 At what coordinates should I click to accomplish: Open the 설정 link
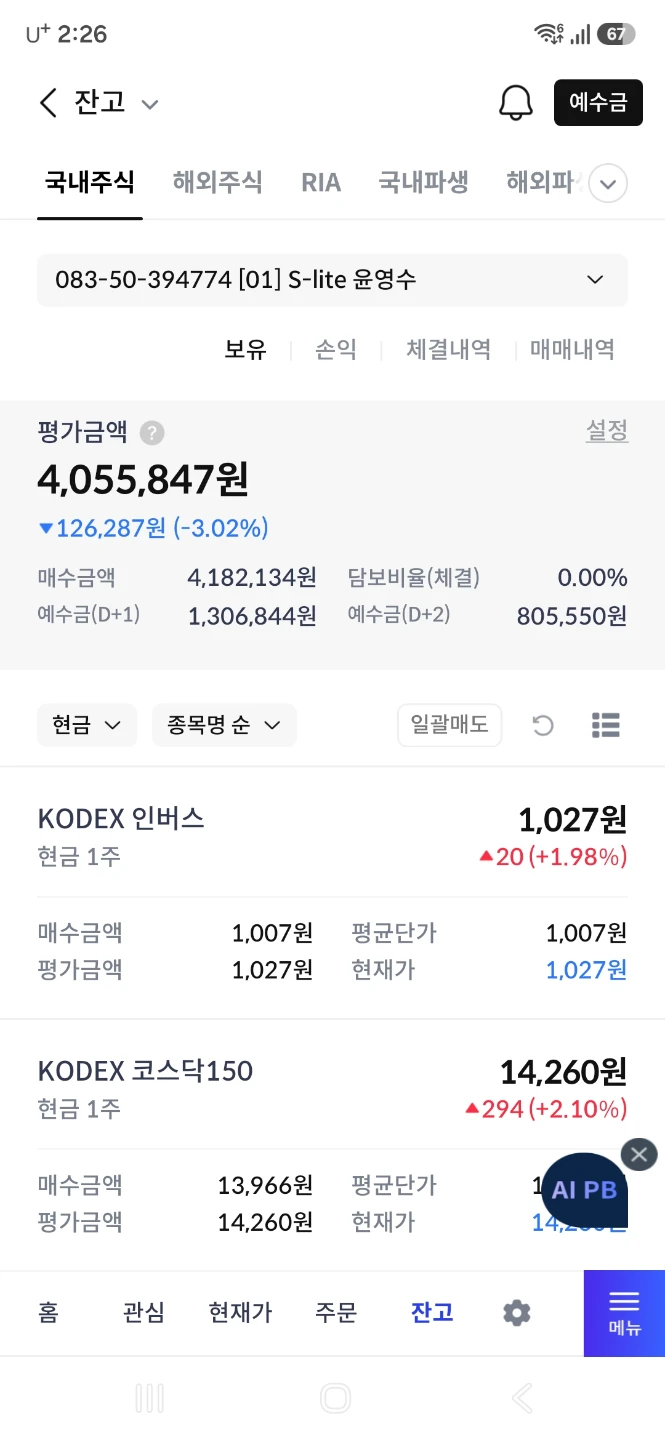click(607, 431)
